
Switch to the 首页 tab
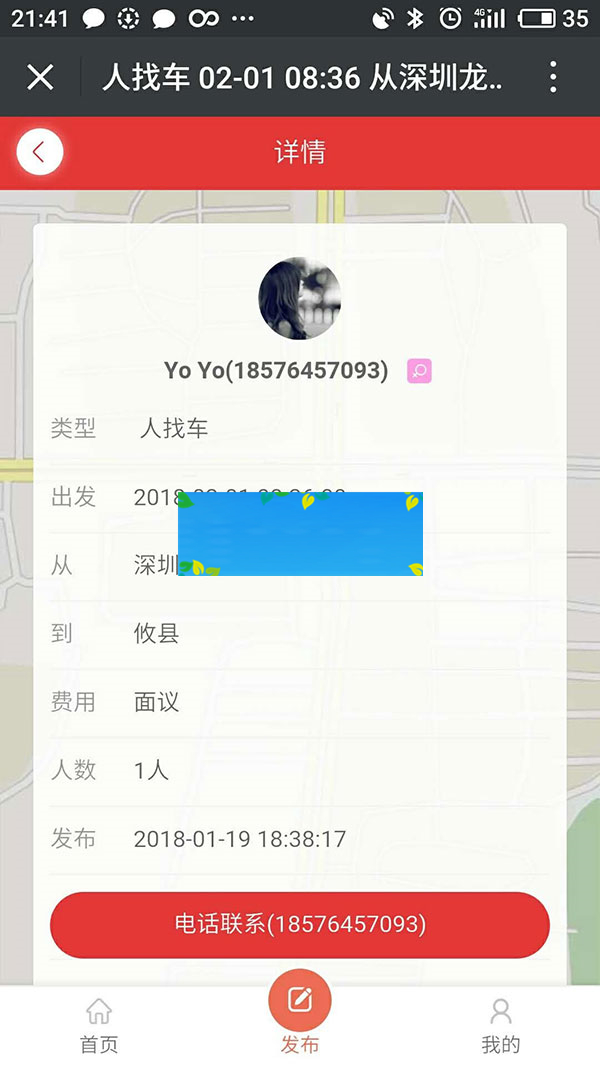point(99,1025)
